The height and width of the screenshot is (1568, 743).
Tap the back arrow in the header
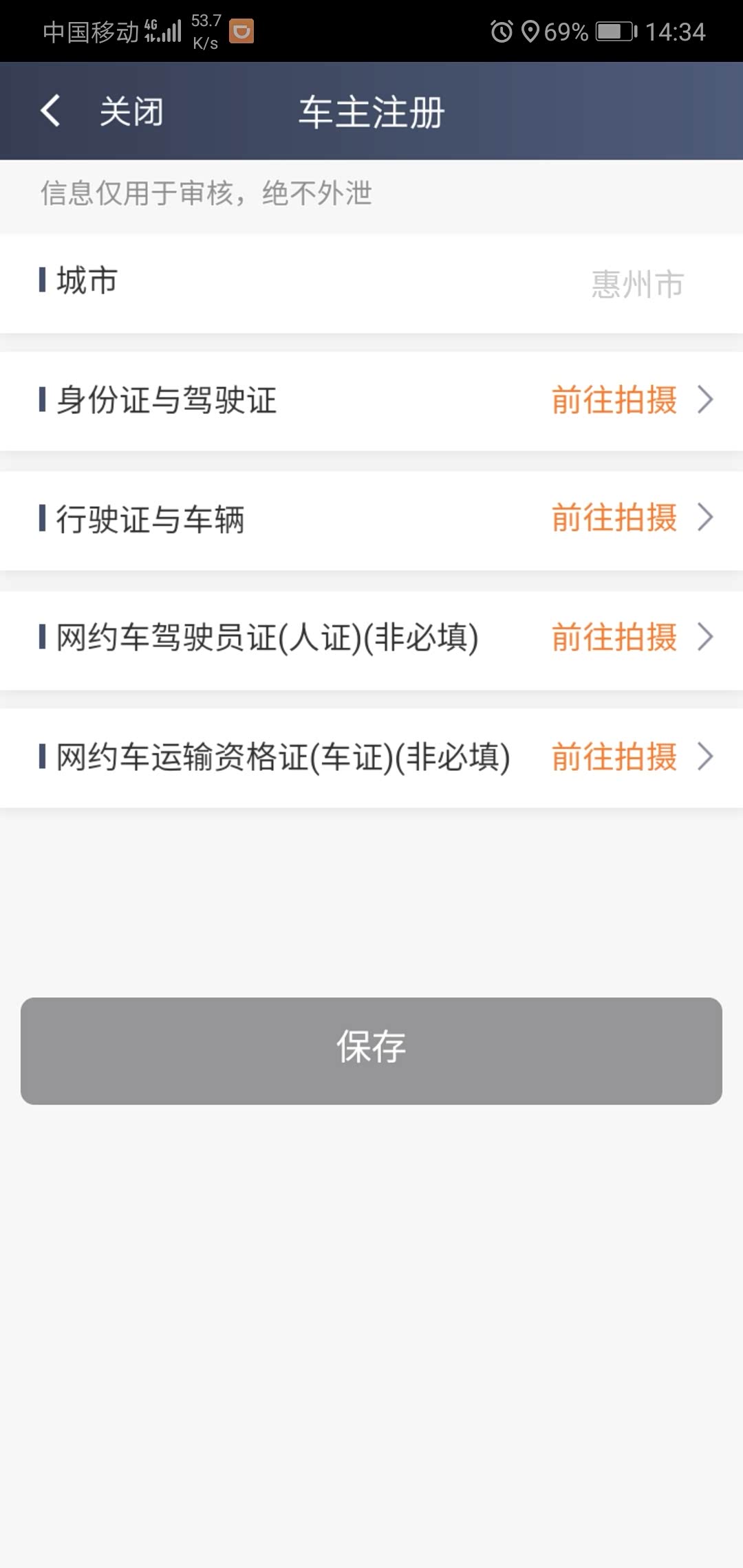pos(50,111)
